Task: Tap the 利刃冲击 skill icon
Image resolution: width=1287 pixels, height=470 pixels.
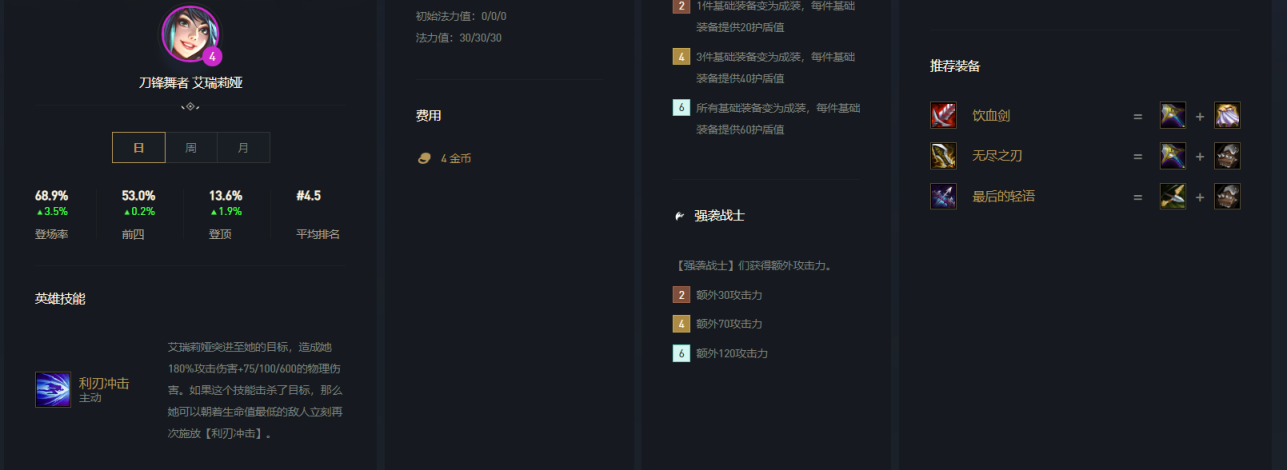Action: tap(53, 390)
